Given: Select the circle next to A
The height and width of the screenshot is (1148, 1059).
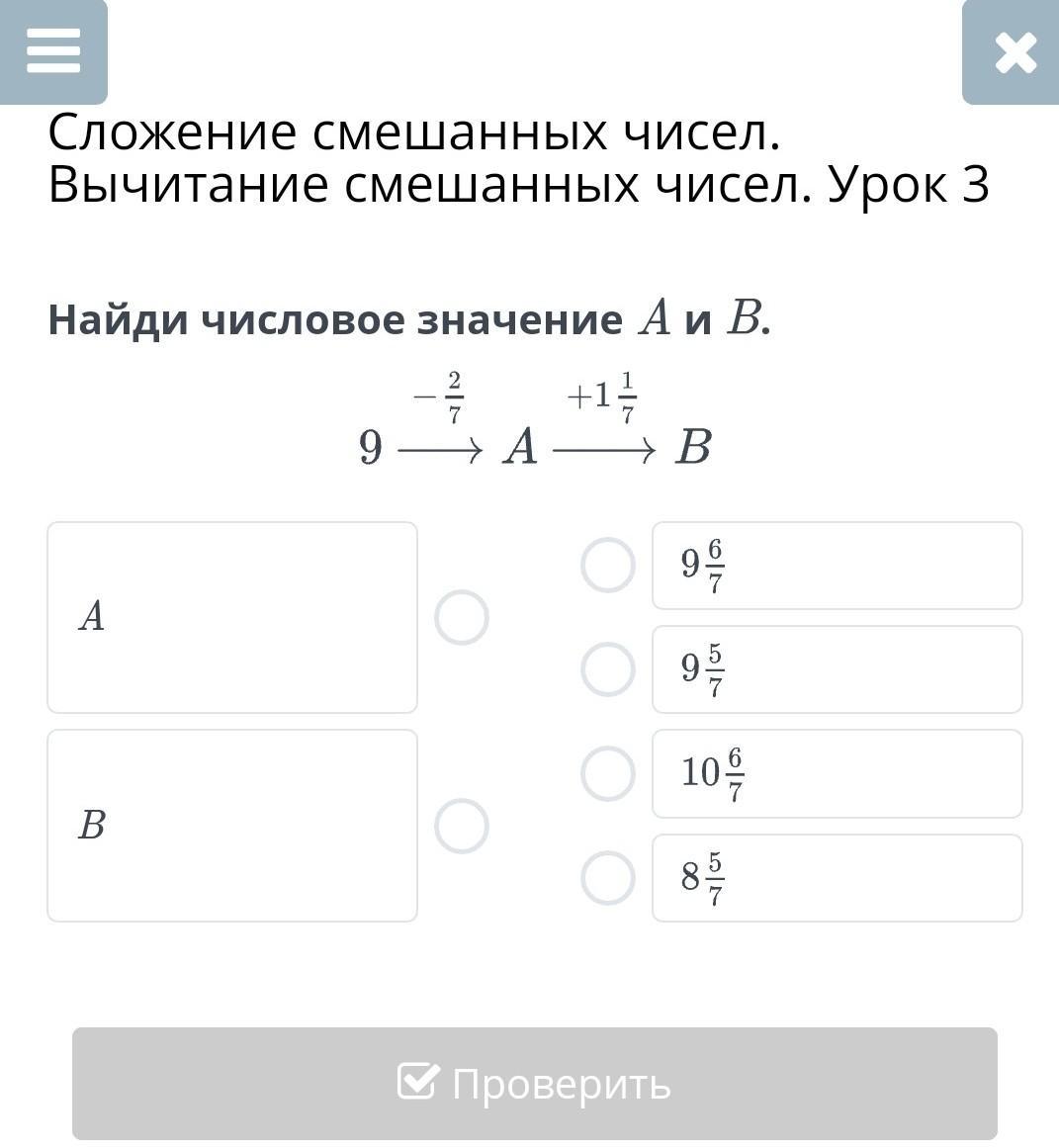Looking at the screenshot, I should pos(462,617).
